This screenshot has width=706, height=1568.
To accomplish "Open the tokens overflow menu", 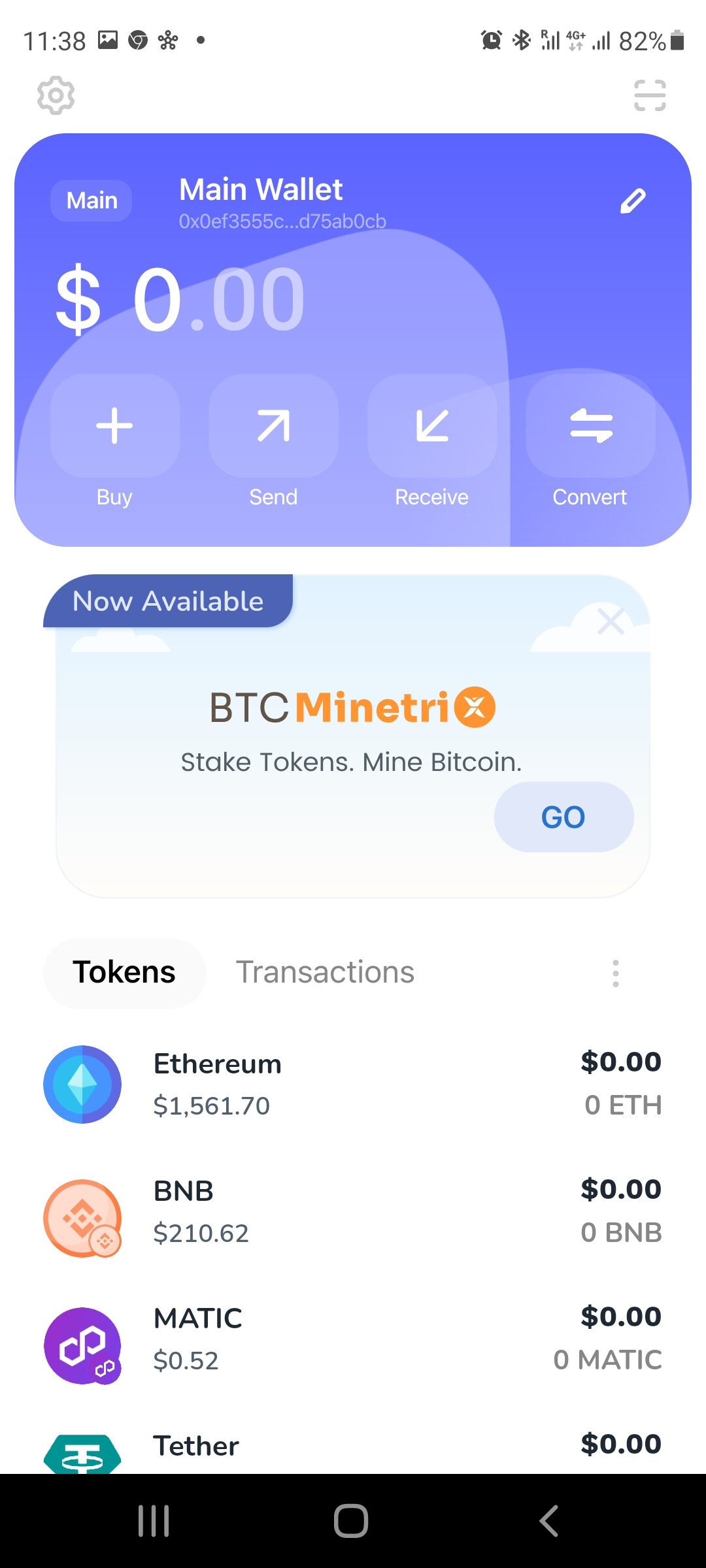I will (615, 973).
